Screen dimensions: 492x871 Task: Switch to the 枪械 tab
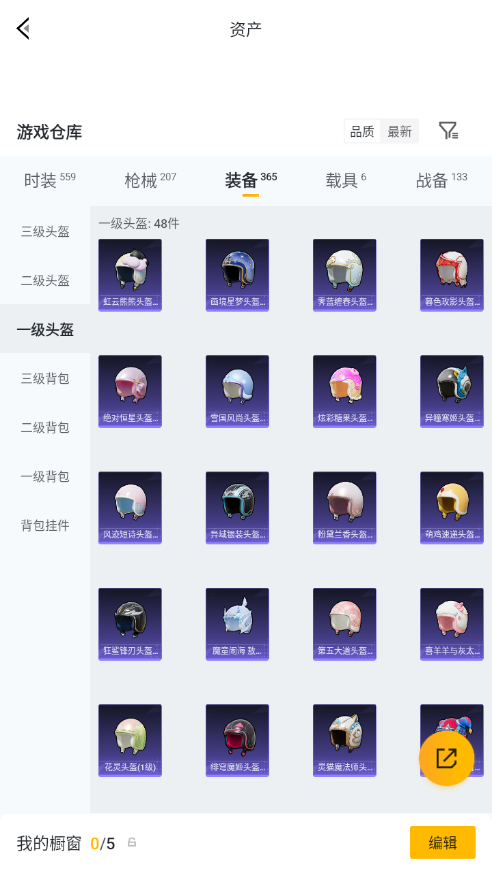(150, 180)
